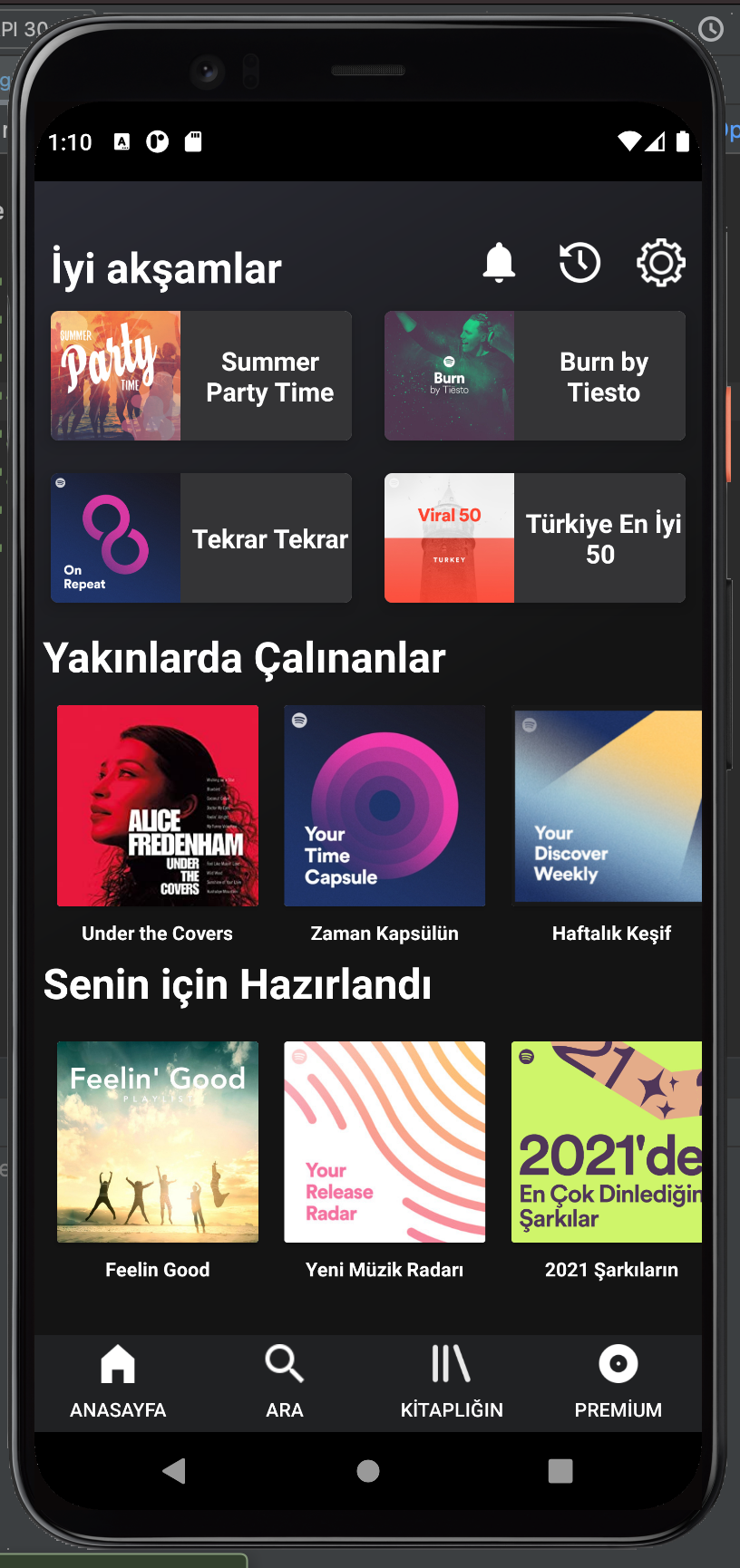Open recent apps square button

click(x=560, y=1471)
